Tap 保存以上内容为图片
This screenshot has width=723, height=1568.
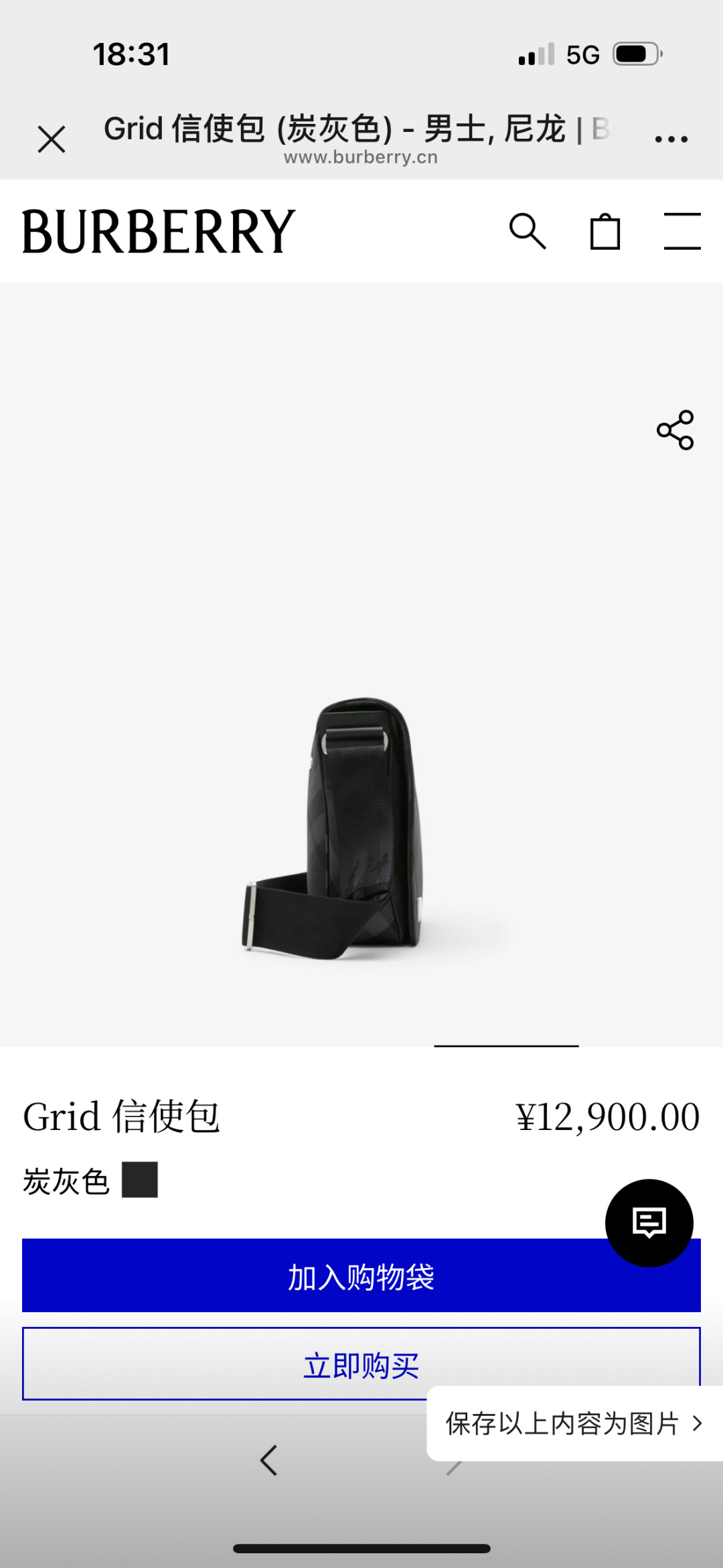pyautogui.click(x=574, y=1423)
